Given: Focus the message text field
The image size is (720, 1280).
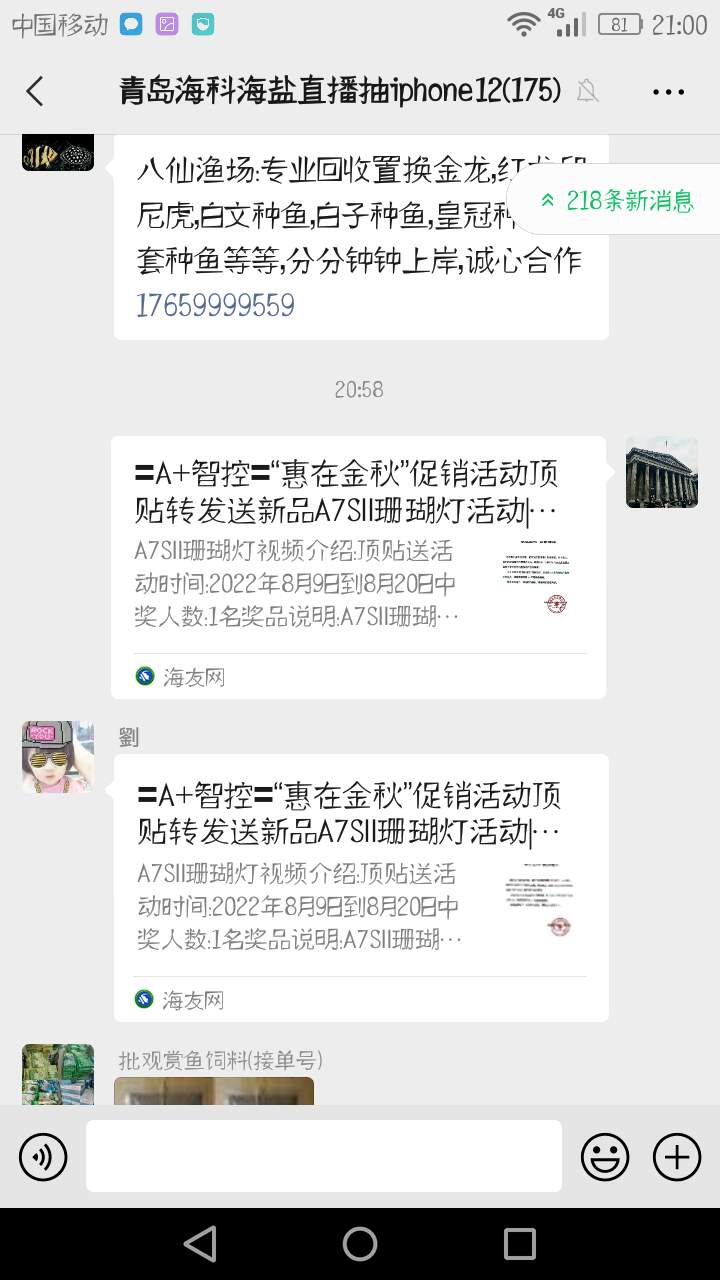Looking at the screenshot, I should pyautogui.click(x=324, y=1156).
